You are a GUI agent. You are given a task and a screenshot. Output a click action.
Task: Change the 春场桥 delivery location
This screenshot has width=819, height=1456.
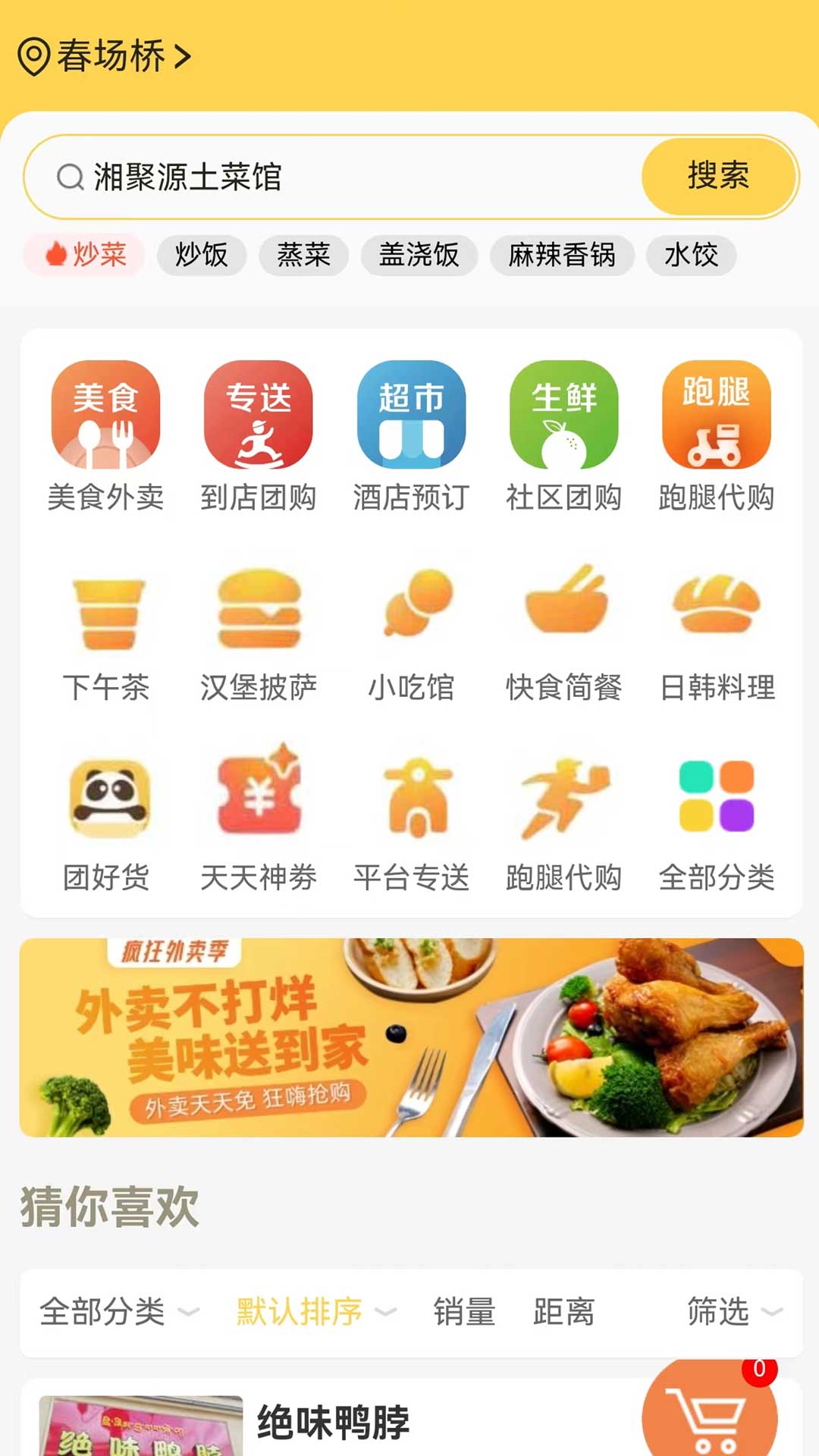(106, 56)
